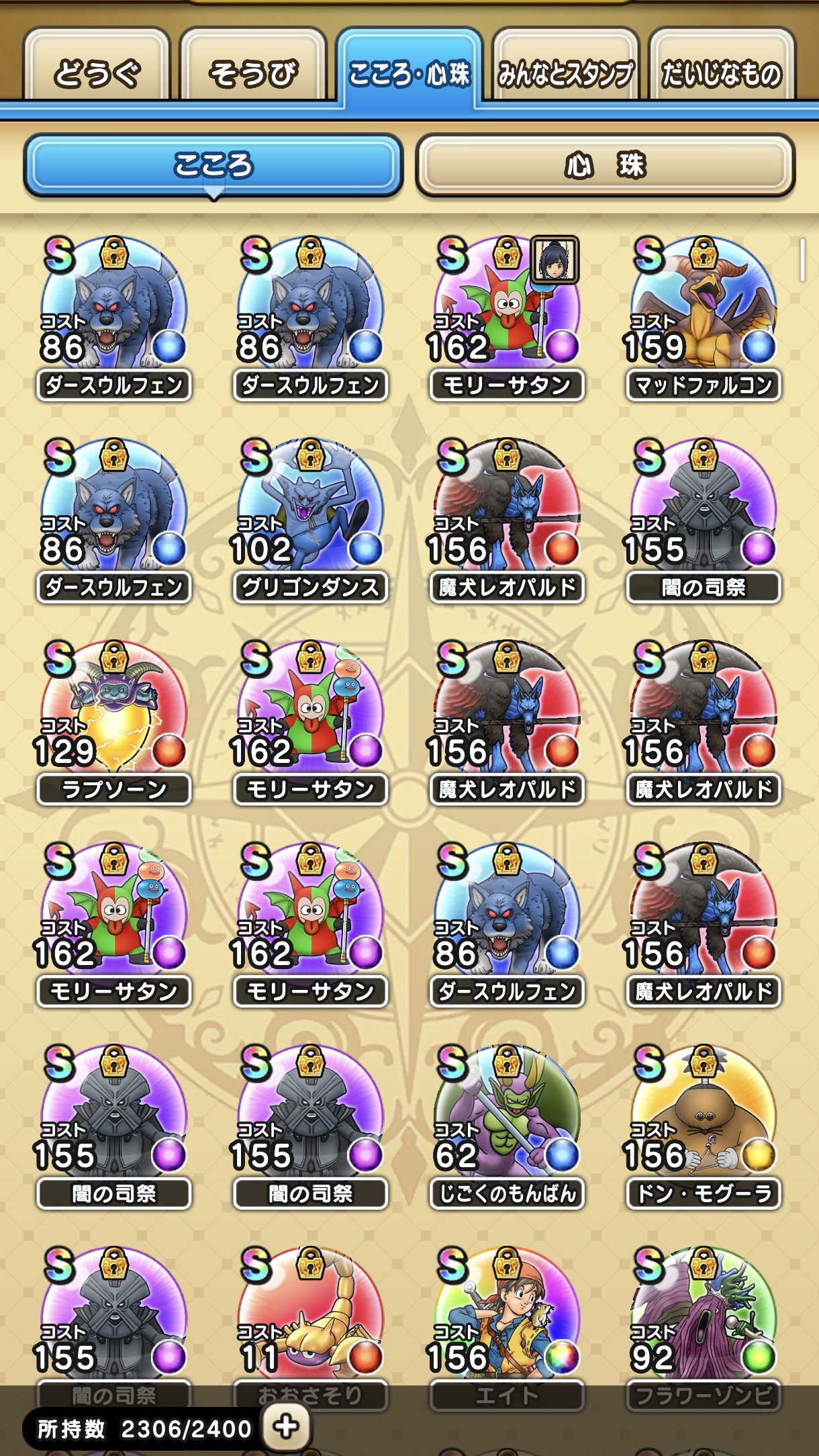The height and width of the screenshot is (1456, 819).
Task: Select the こころ sub-tab
Action: (213, 165)
